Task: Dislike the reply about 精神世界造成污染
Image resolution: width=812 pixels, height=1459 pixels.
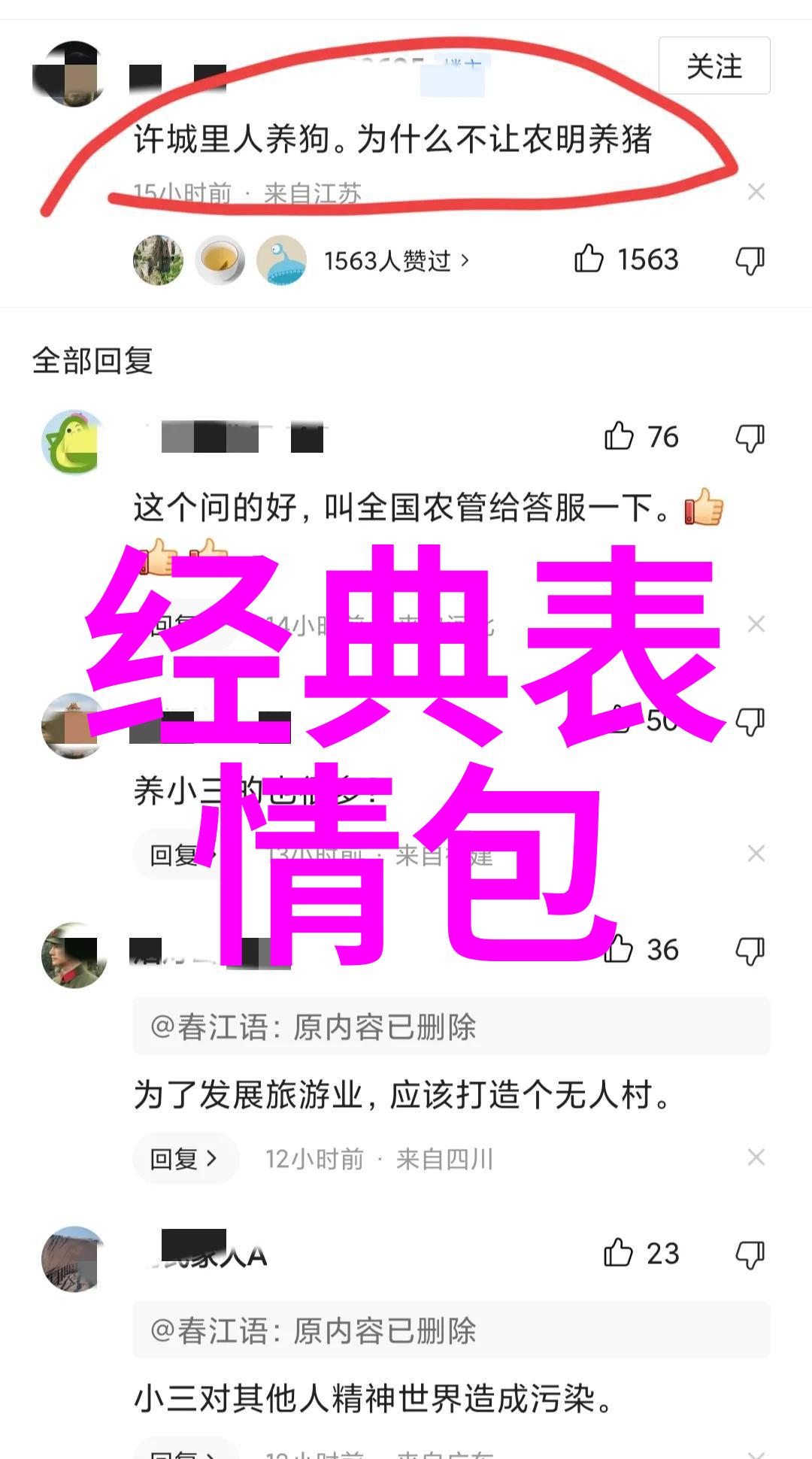Action: [x=750, y=1254]
